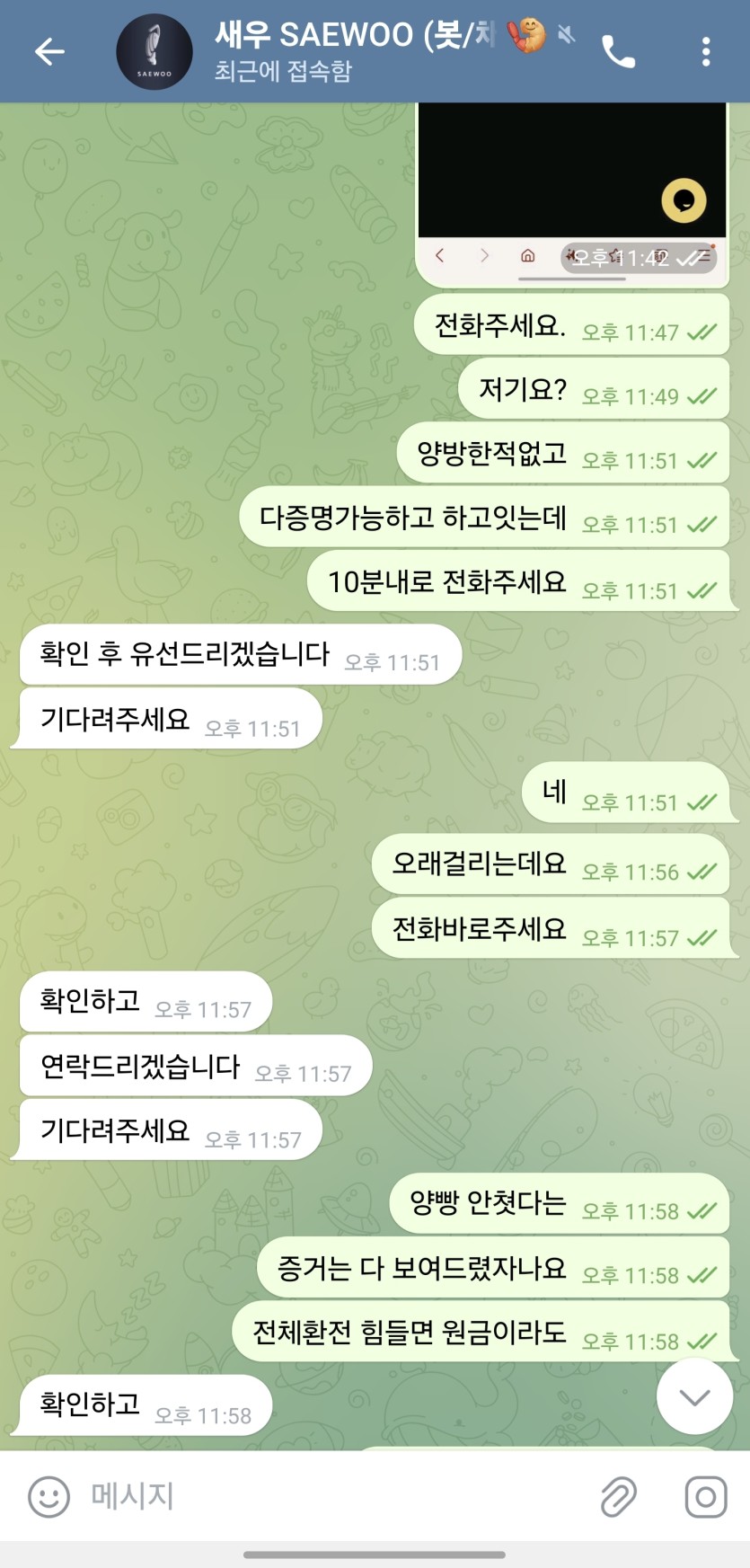The height and width of the screenshot is (1568, 750).
Task: Open the screenshot image sent at 11:42
Action: [x=571, y=171]
